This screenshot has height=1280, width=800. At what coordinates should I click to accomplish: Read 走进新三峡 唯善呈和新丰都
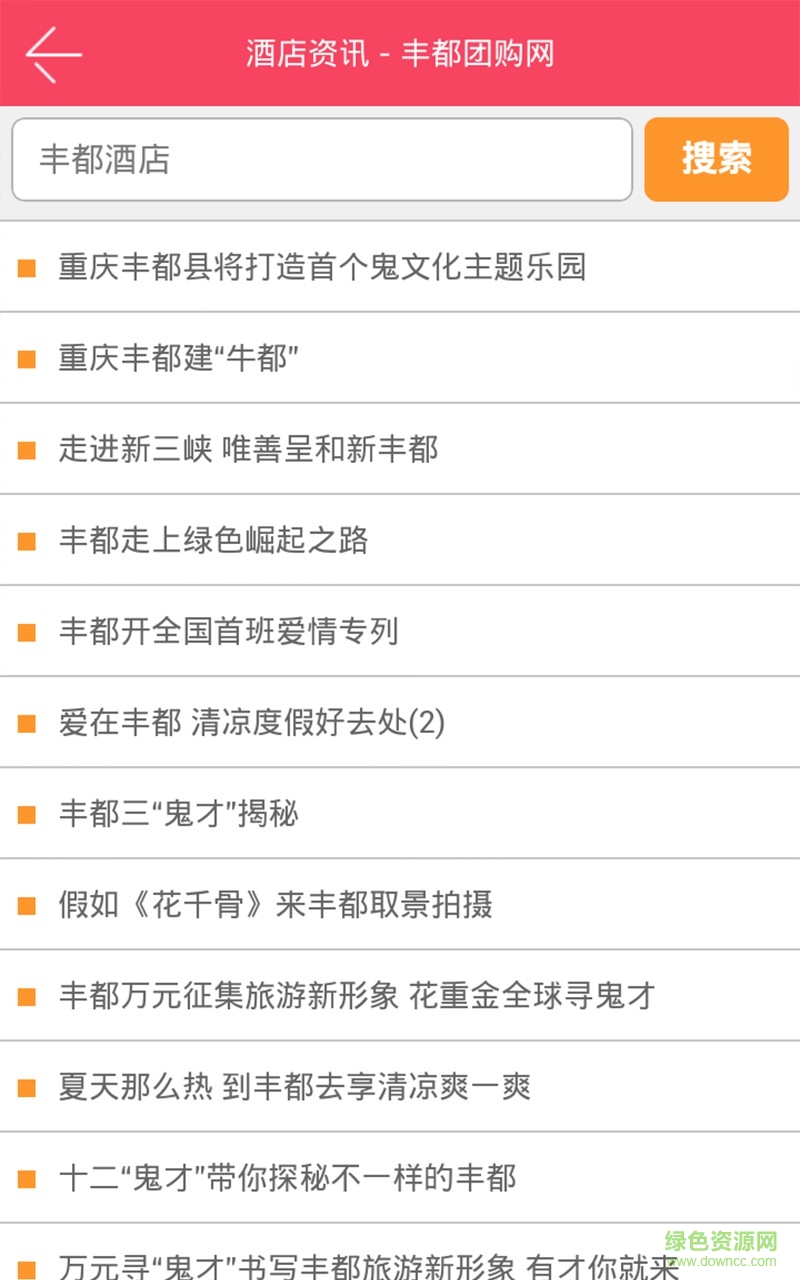[249, 449]
